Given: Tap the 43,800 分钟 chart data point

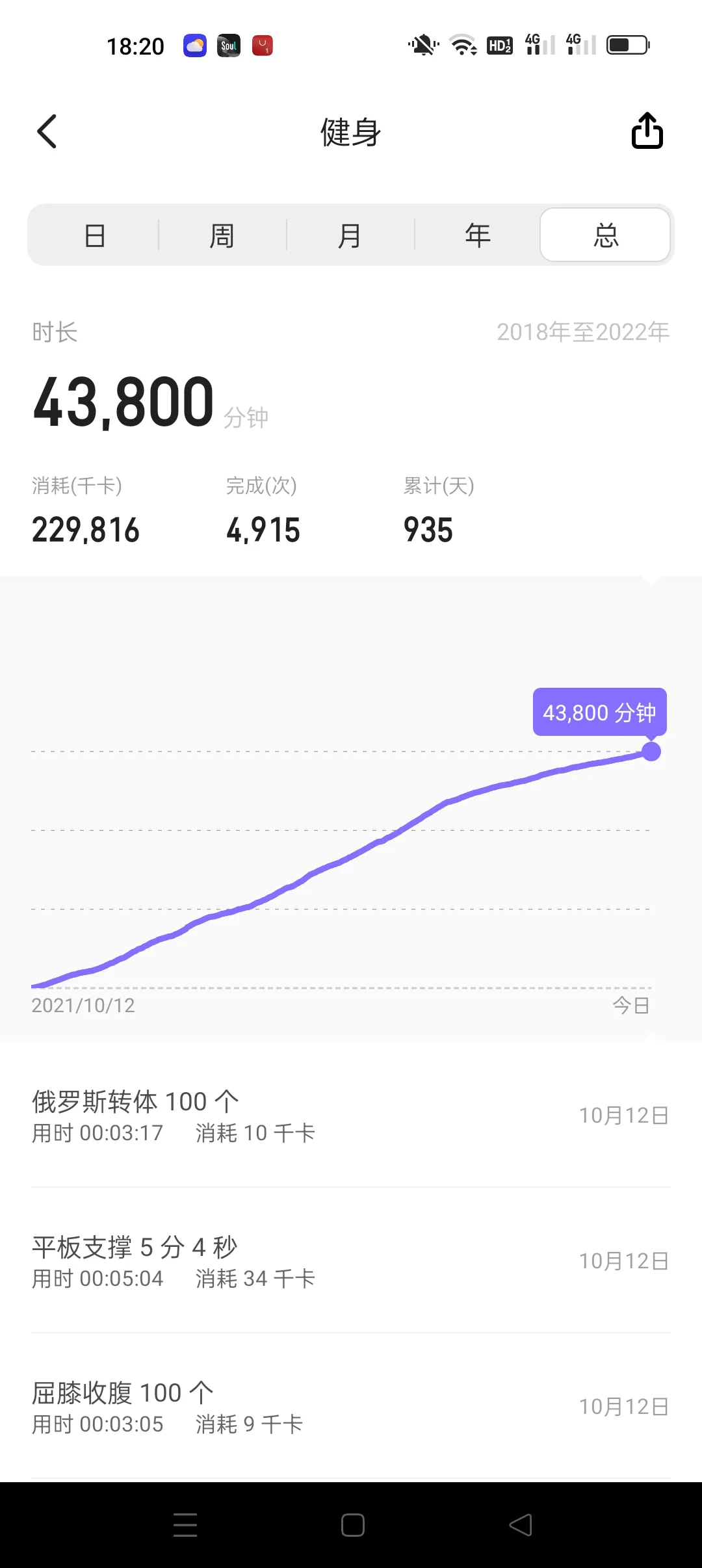Looking at the screenshot, I should [651, 751].
